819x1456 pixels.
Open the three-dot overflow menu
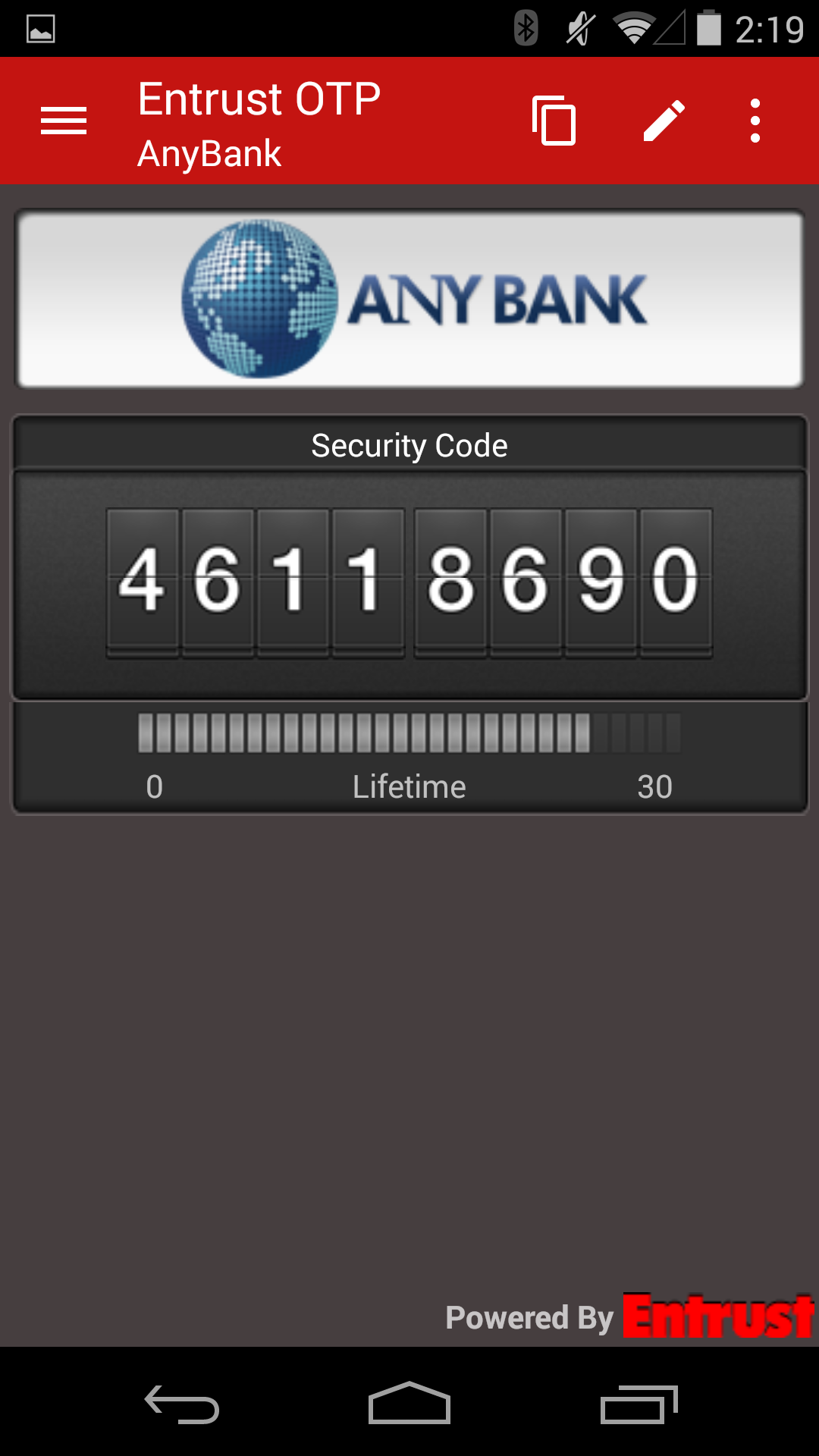(755, 121)
